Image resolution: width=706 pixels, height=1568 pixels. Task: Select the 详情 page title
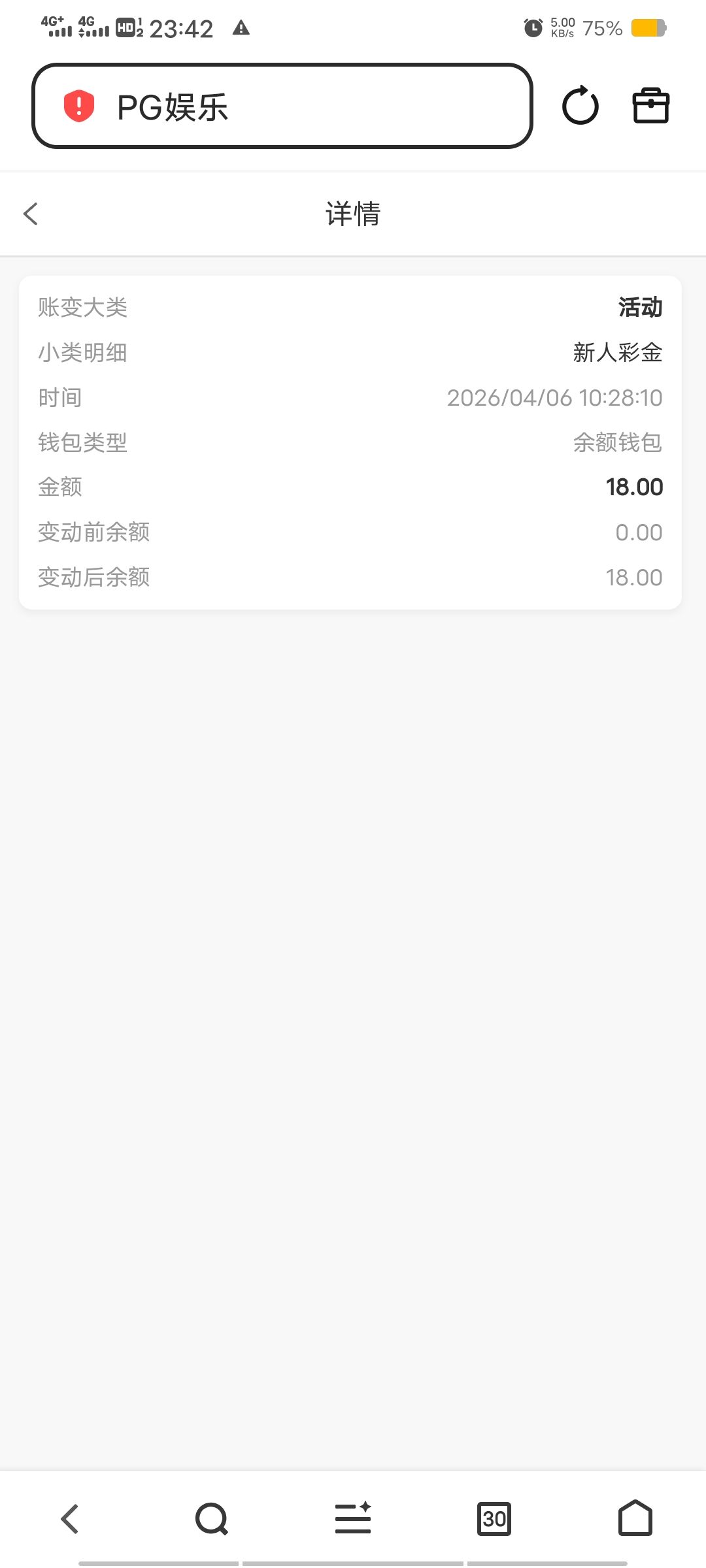352,214
